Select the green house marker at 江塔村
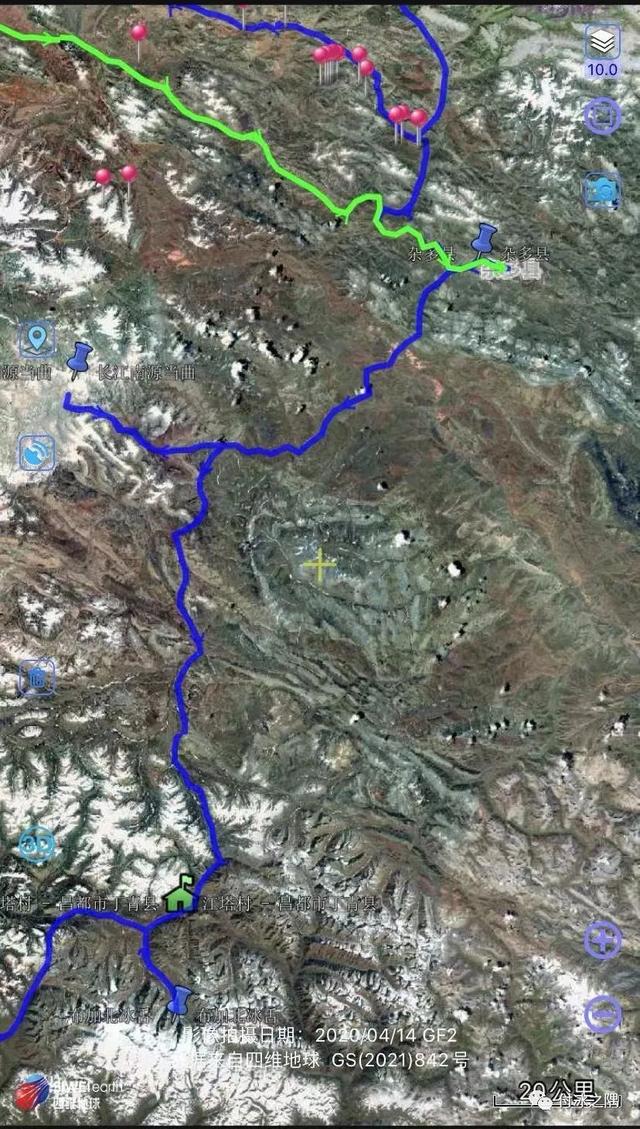640x1129 pixels. tap(180, 893)
